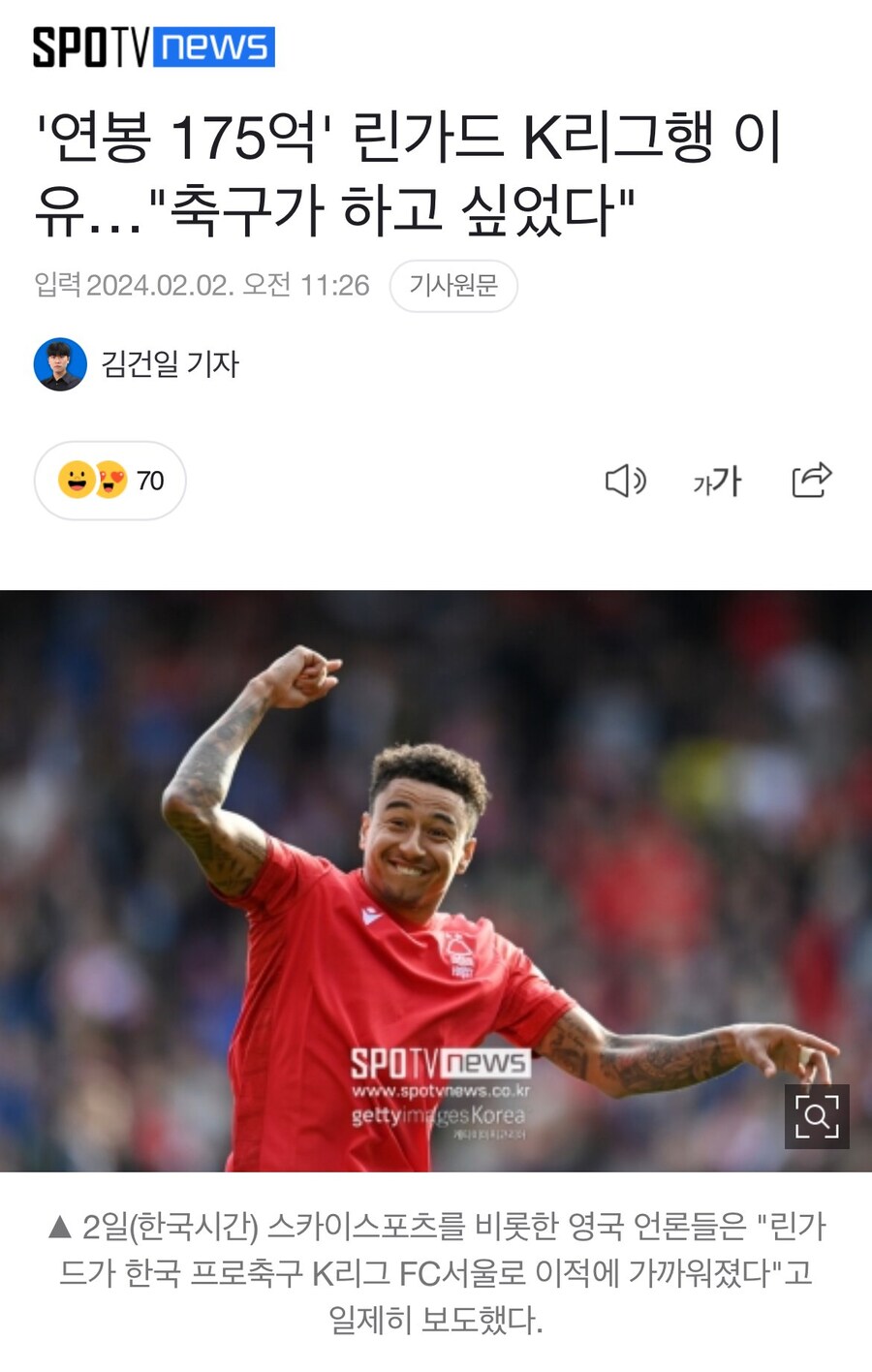Tap the emoji reactions button showing 70
Screen dimensions: 872x1372
(x=110, y=481)
